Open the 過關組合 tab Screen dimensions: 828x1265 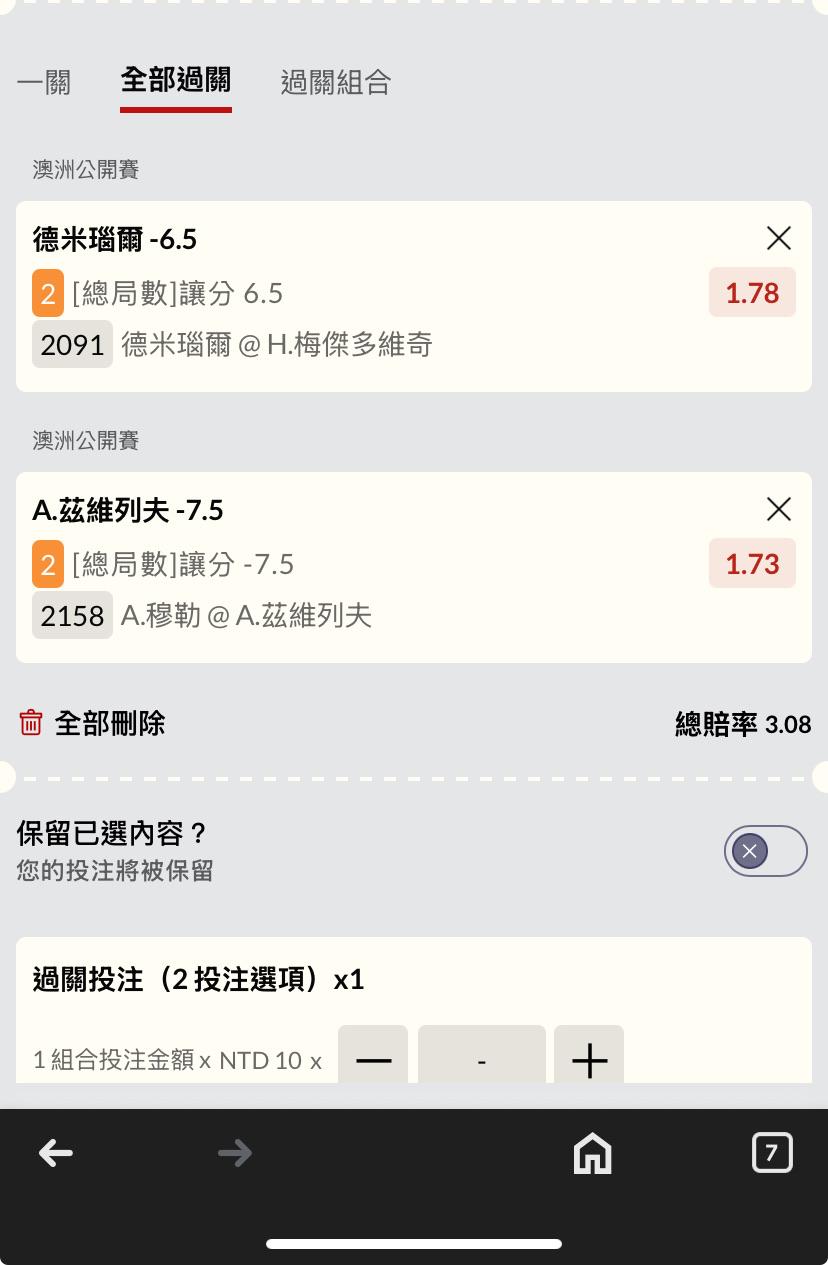pos(335,82)
